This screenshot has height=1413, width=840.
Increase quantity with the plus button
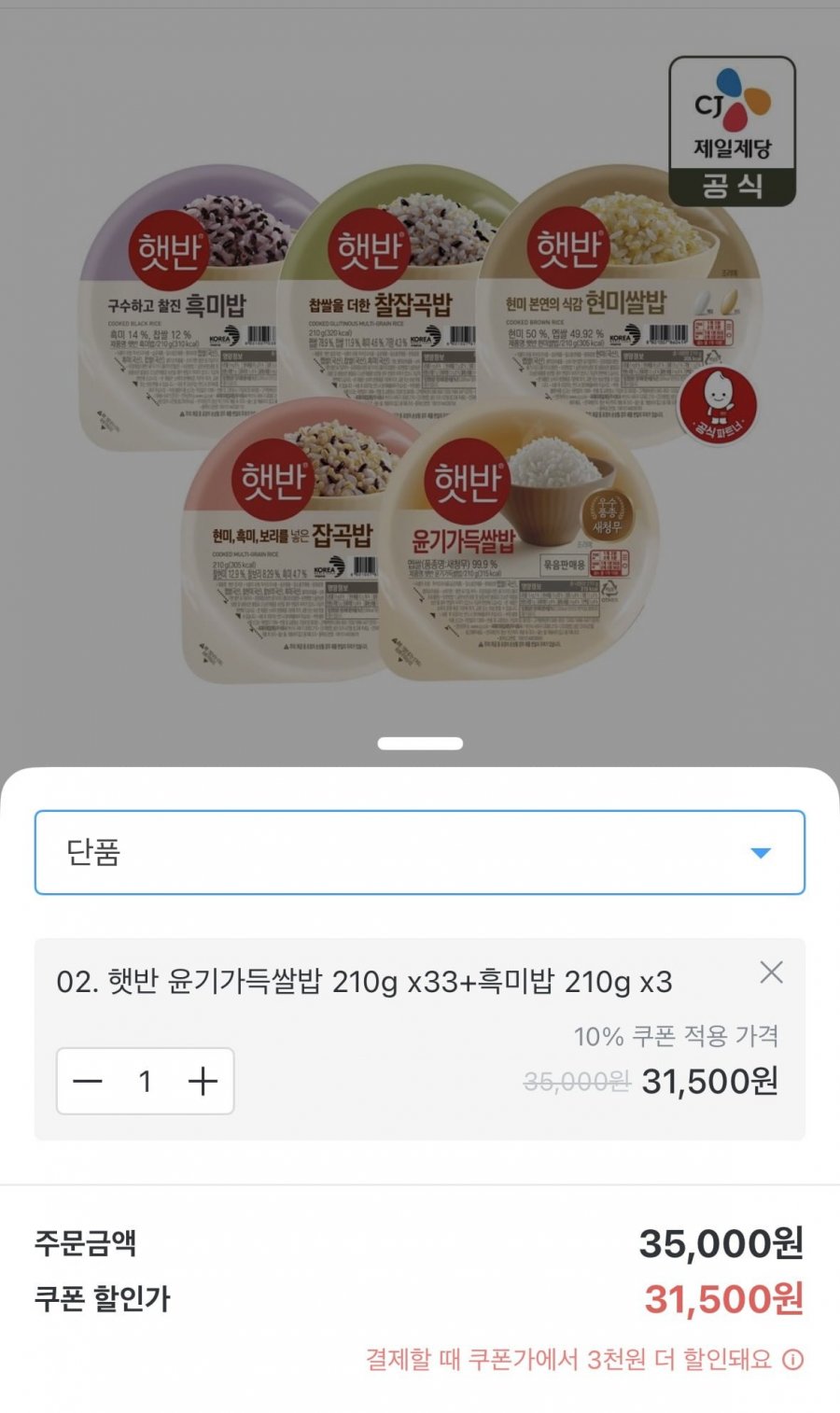(203, 1081)
